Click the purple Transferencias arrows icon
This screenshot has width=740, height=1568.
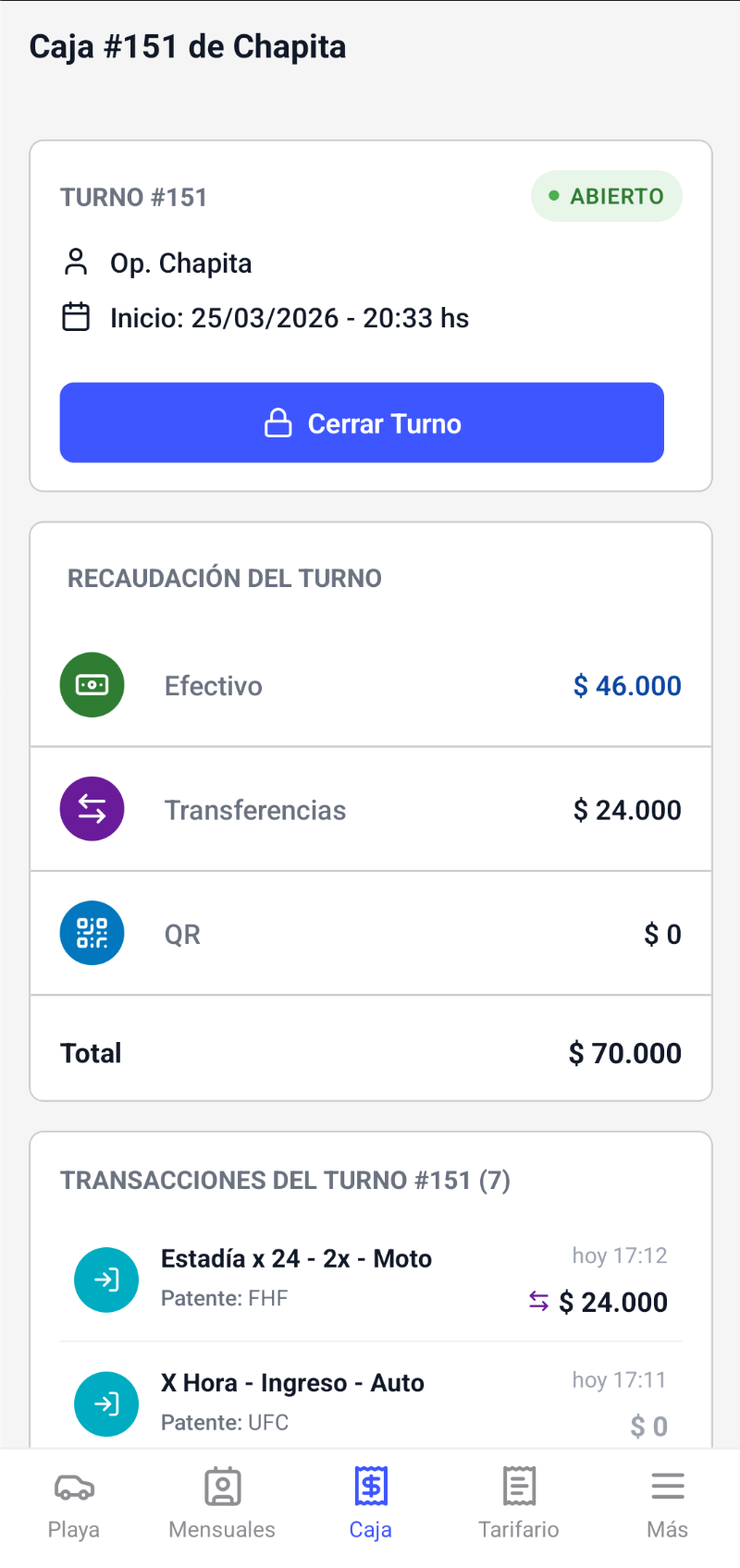pos(92,809)
